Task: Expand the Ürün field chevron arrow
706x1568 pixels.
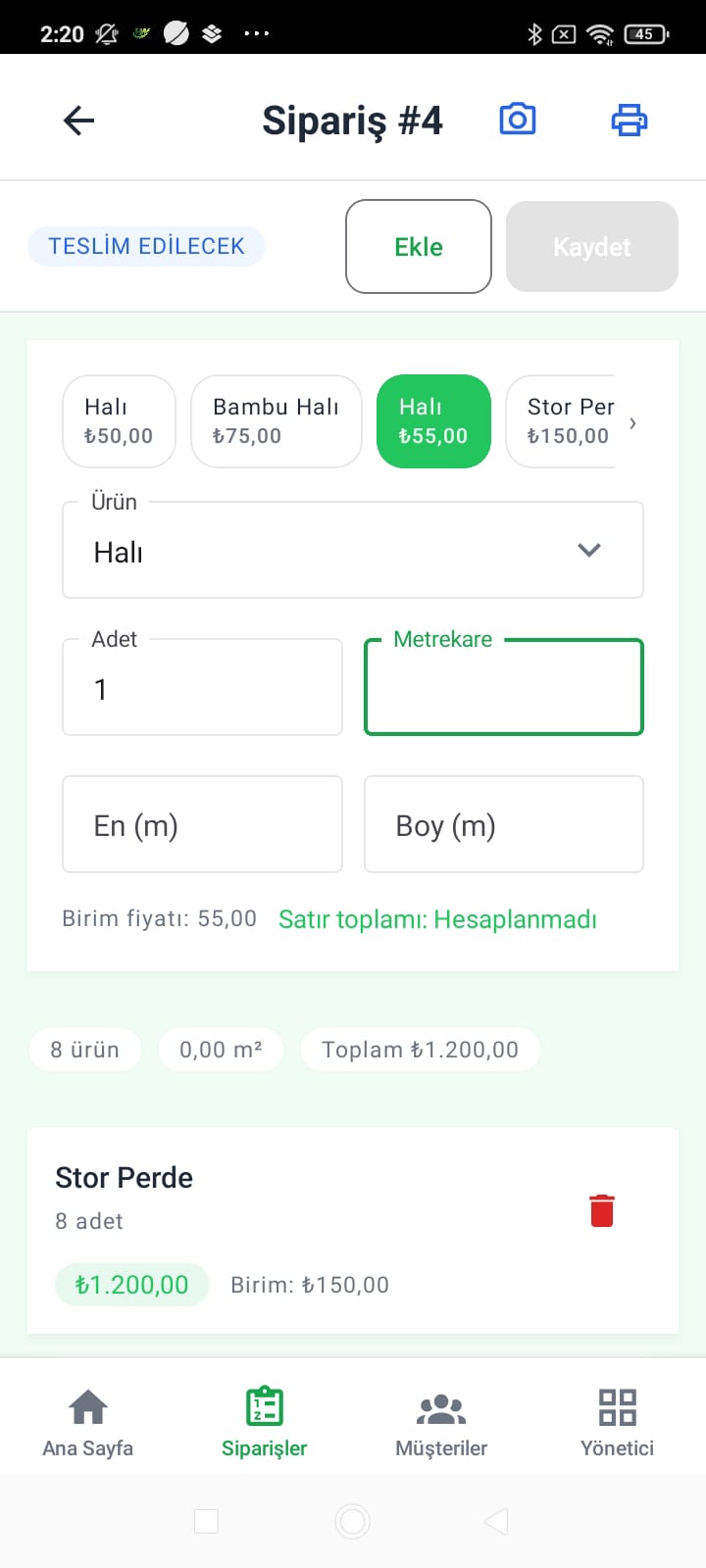Action: click(x=588, y=550)
